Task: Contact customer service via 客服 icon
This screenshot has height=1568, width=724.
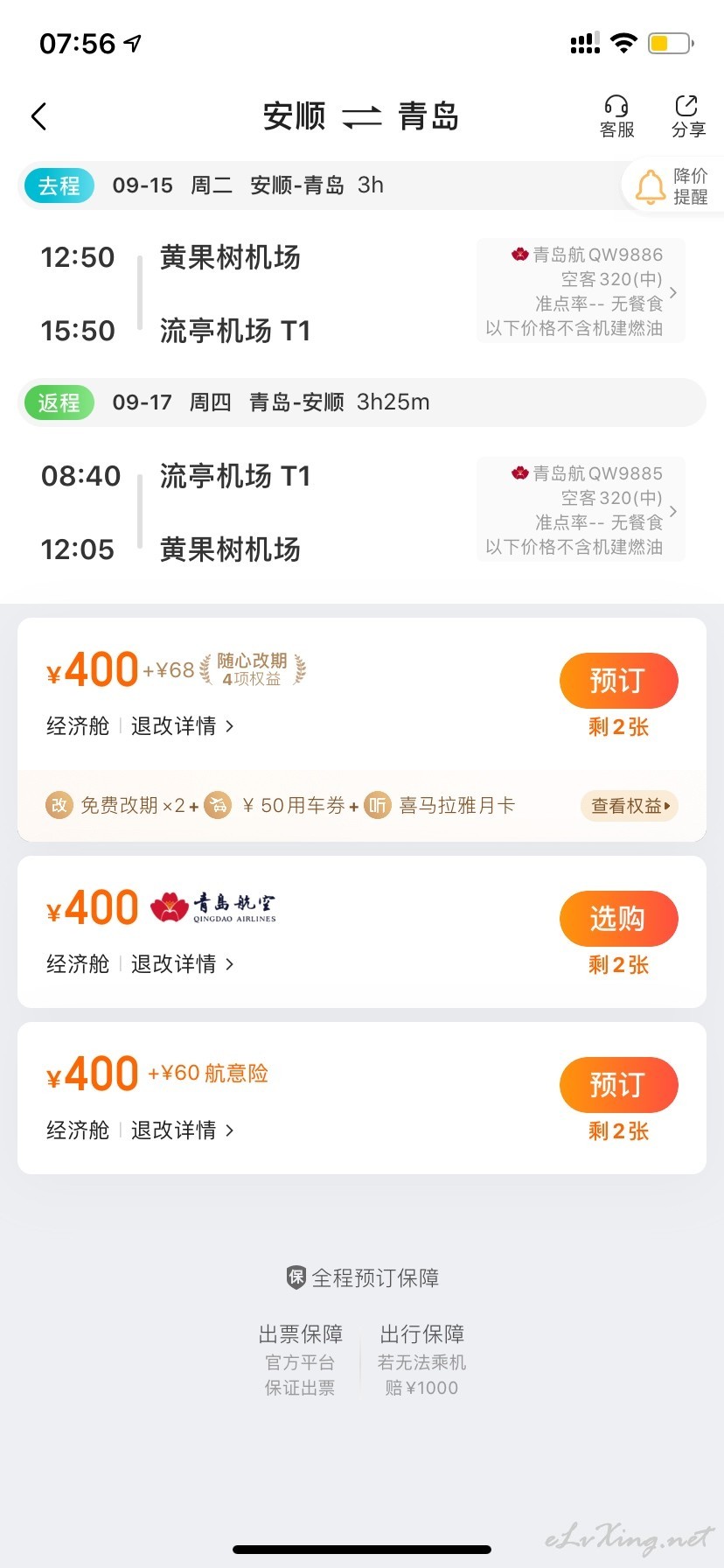Action: [x=616, y=116]
